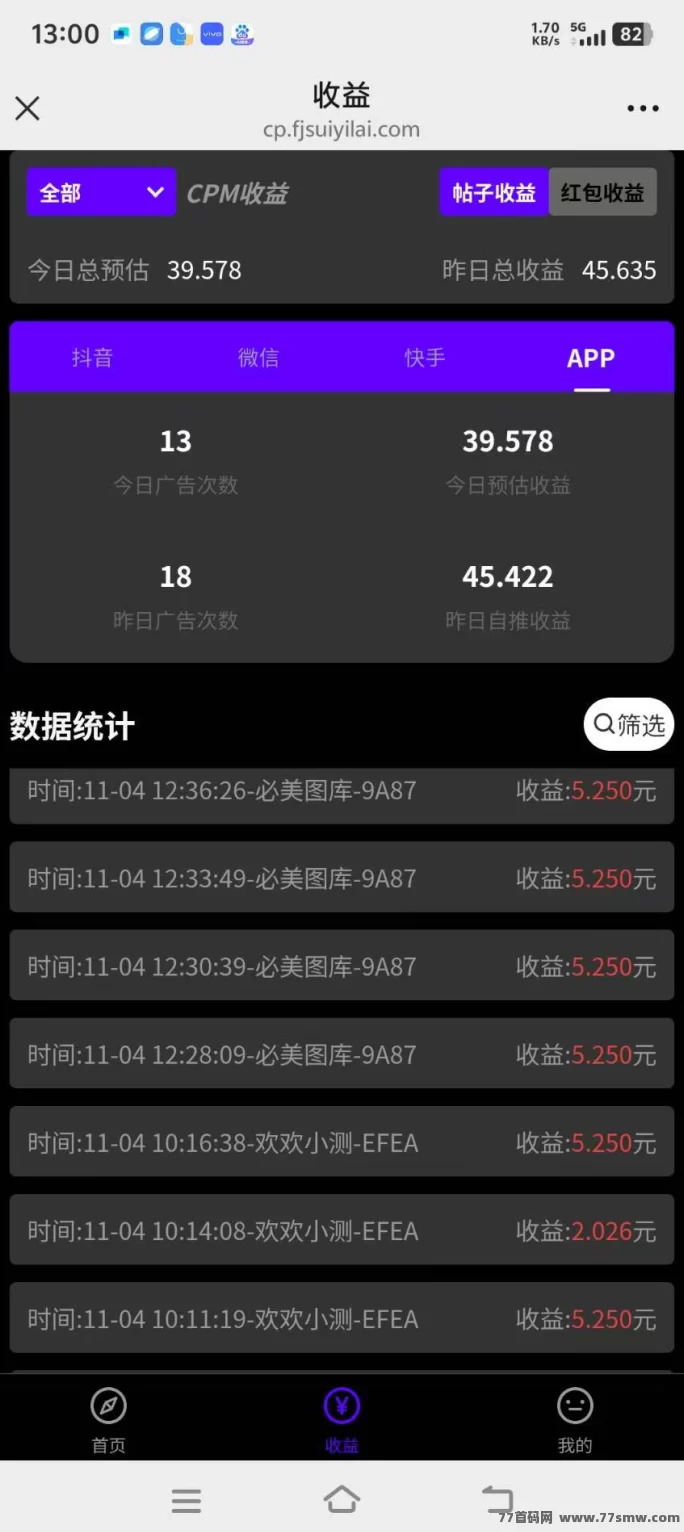Switch to the 抖音 tab
Image resolution: width=684 pixels, height=1532 pixels.
(92, 357)
